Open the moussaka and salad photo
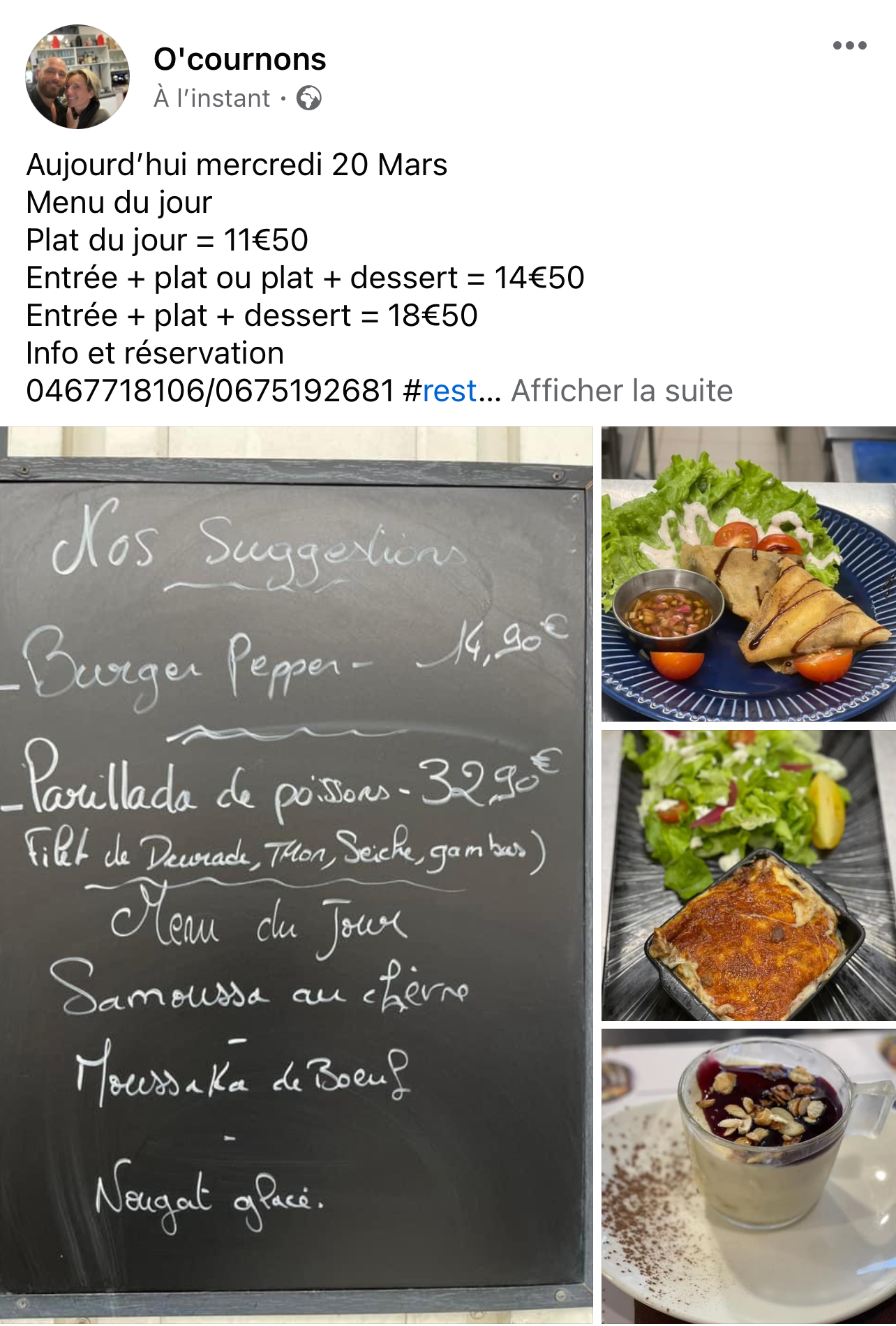896x1326 pixels. [748, 875]
